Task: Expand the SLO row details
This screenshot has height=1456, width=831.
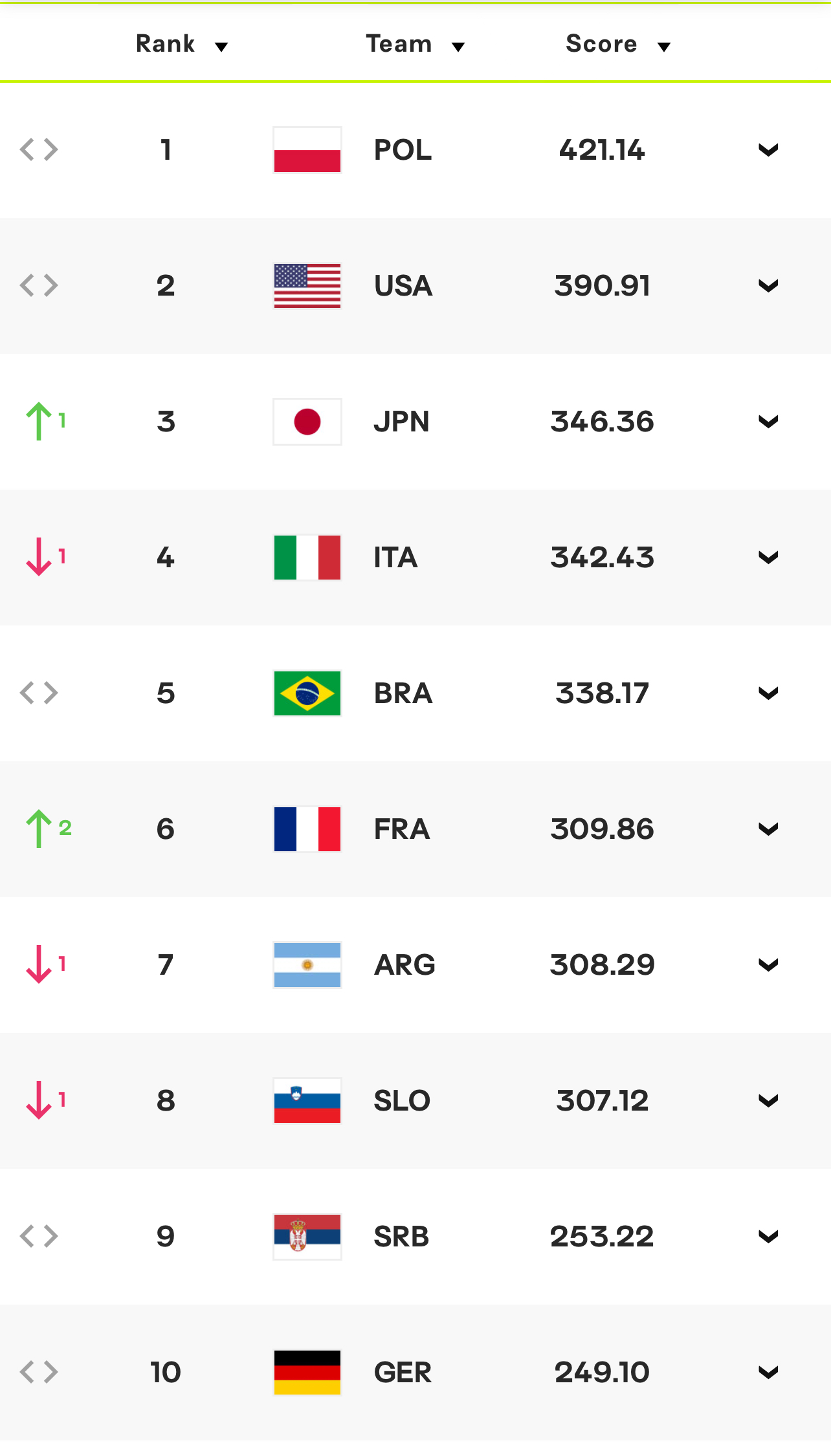Action: pyautogui.click(x=768, y=1101)
